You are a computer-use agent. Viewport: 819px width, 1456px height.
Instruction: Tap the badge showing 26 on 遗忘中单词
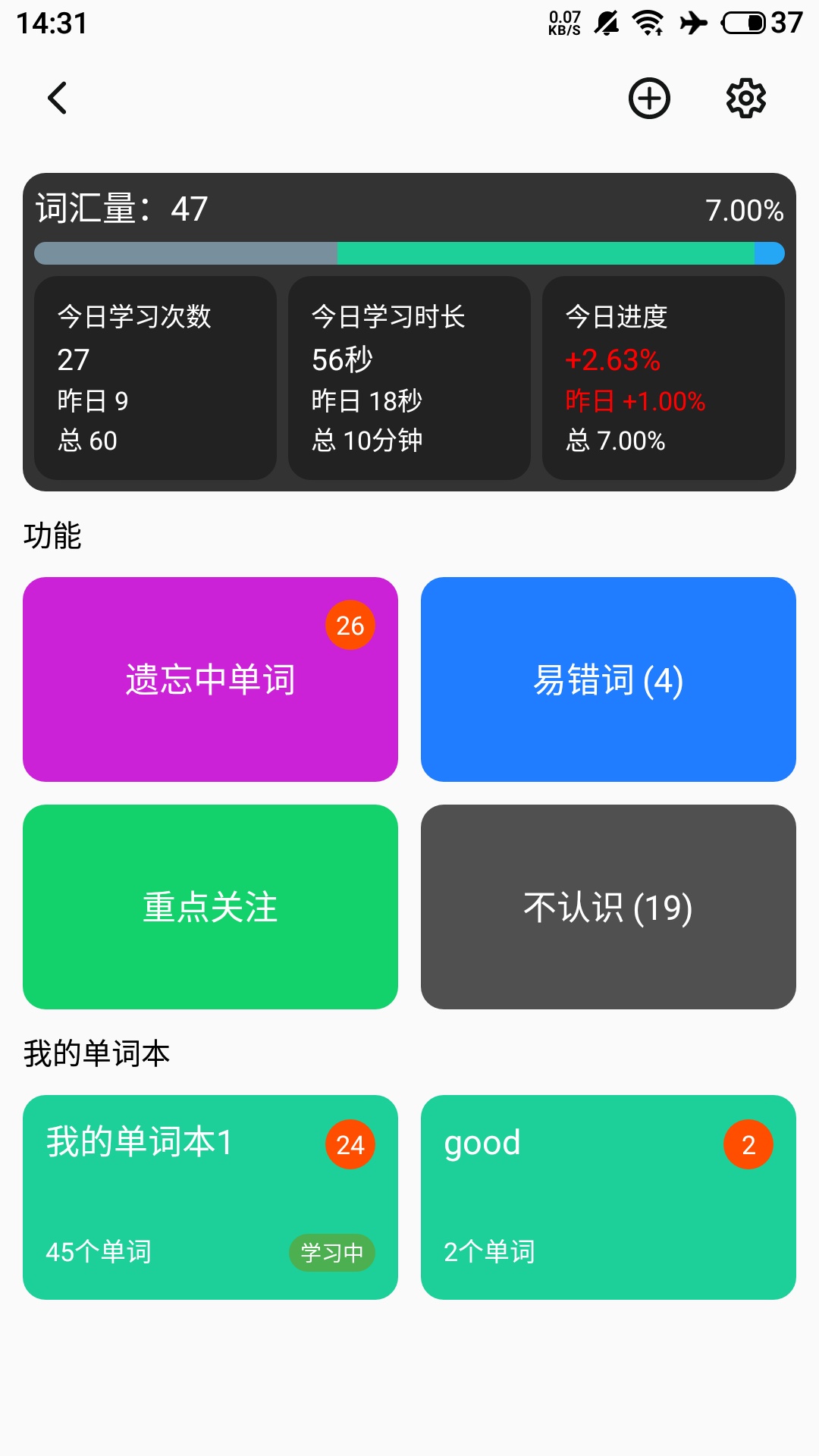tap(350, 625)
